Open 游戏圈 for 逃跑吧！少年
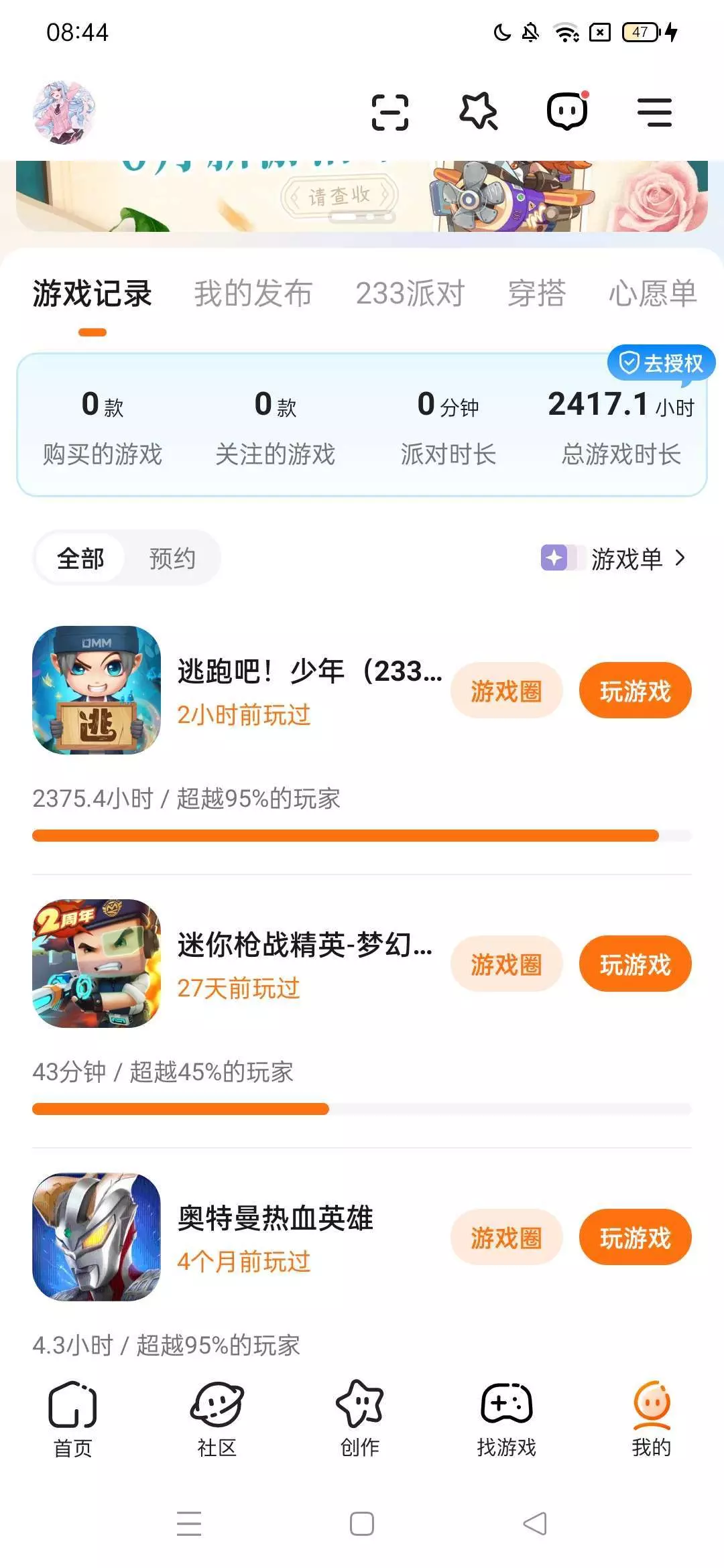The height and width of the screenshot is (1568, 724). pyautogui.click(x=506, y=691)
